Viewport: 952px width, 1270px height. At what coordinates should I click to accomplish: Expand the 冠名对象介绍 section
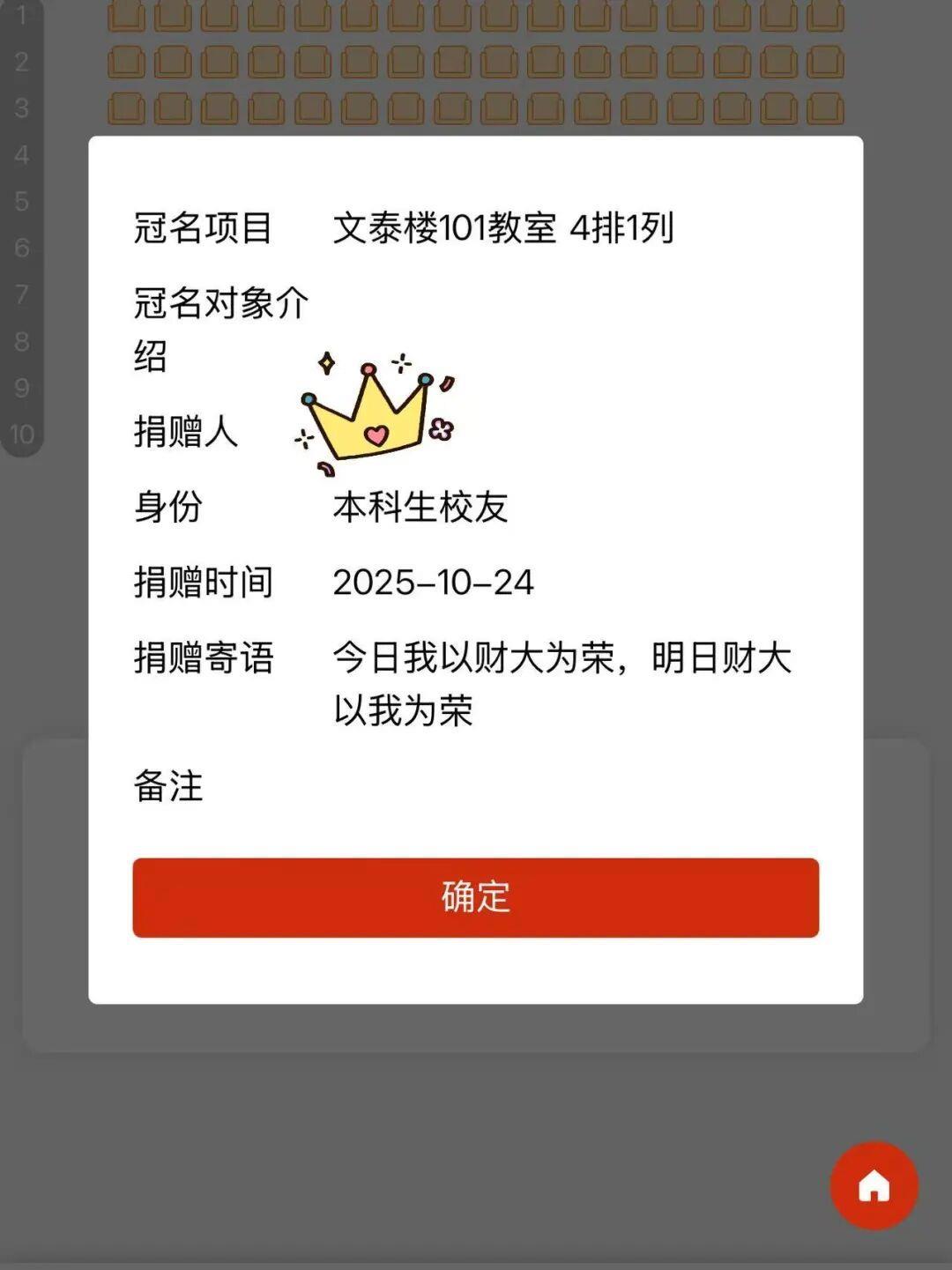pos(220,328)
